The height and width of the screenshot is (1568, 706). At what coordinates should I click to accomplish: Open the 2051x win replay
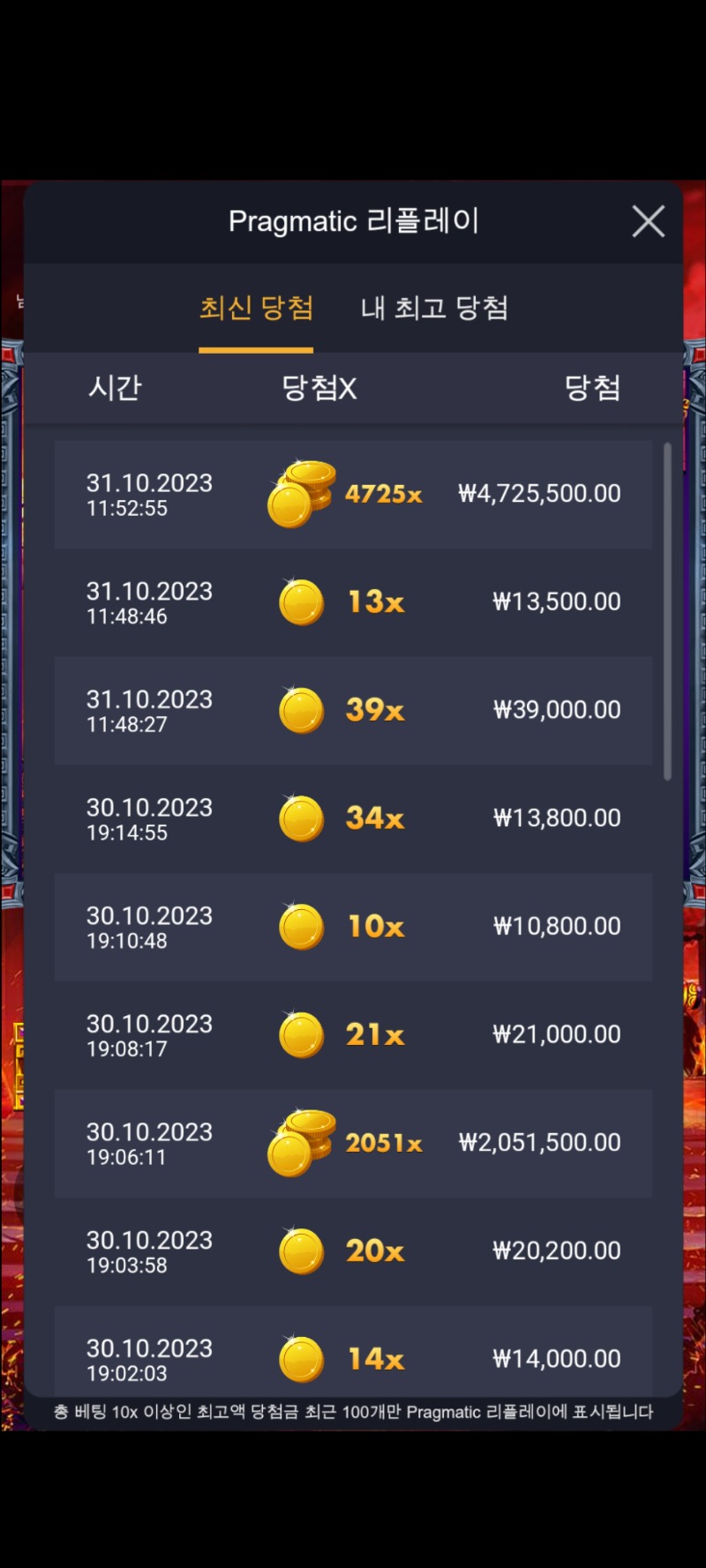click(x=353, y=1143)
